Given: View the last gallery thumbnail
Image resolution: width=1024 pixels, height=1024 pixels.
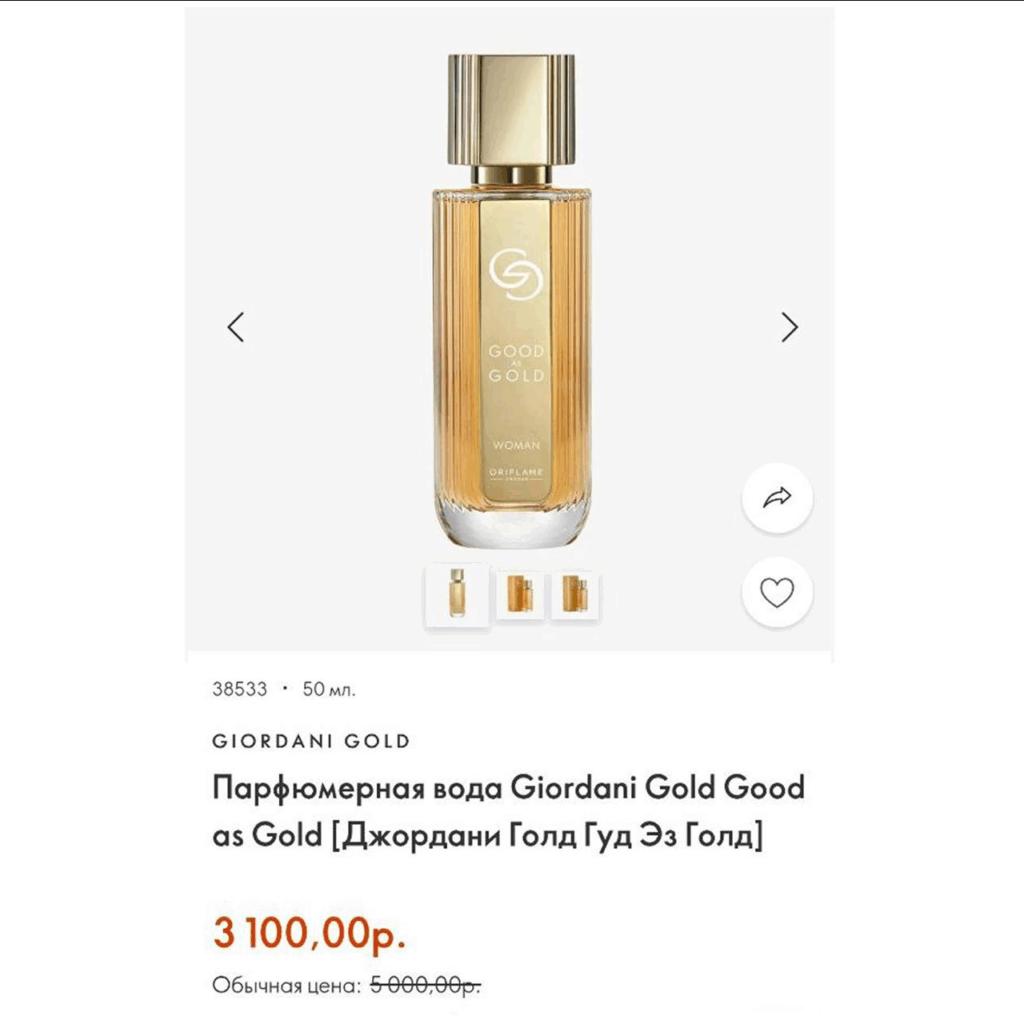Looking at the screenshot, I should click(575, 595).
